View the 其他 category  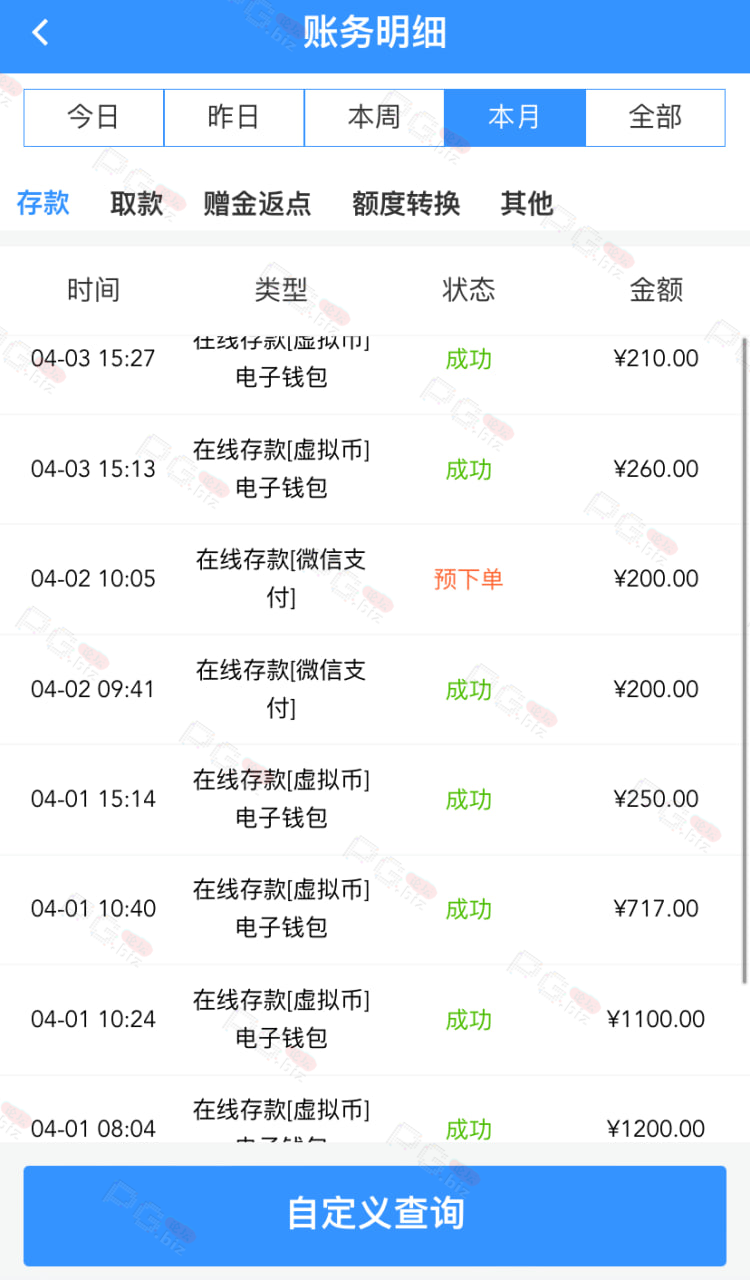pyautogui.click(x=527, y=203)
